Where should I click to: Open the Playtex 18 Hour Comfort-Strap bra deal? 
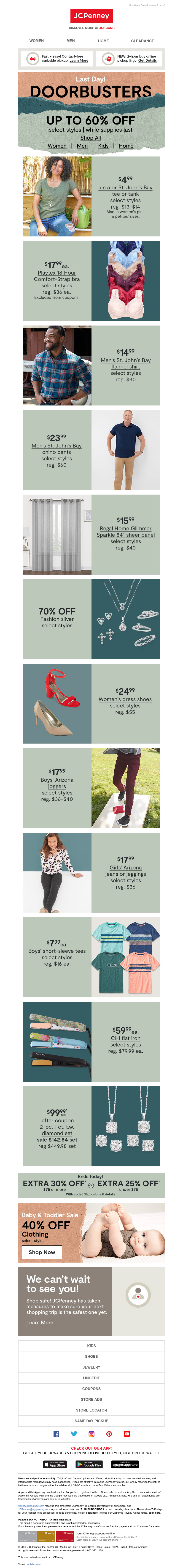[57, 276]
